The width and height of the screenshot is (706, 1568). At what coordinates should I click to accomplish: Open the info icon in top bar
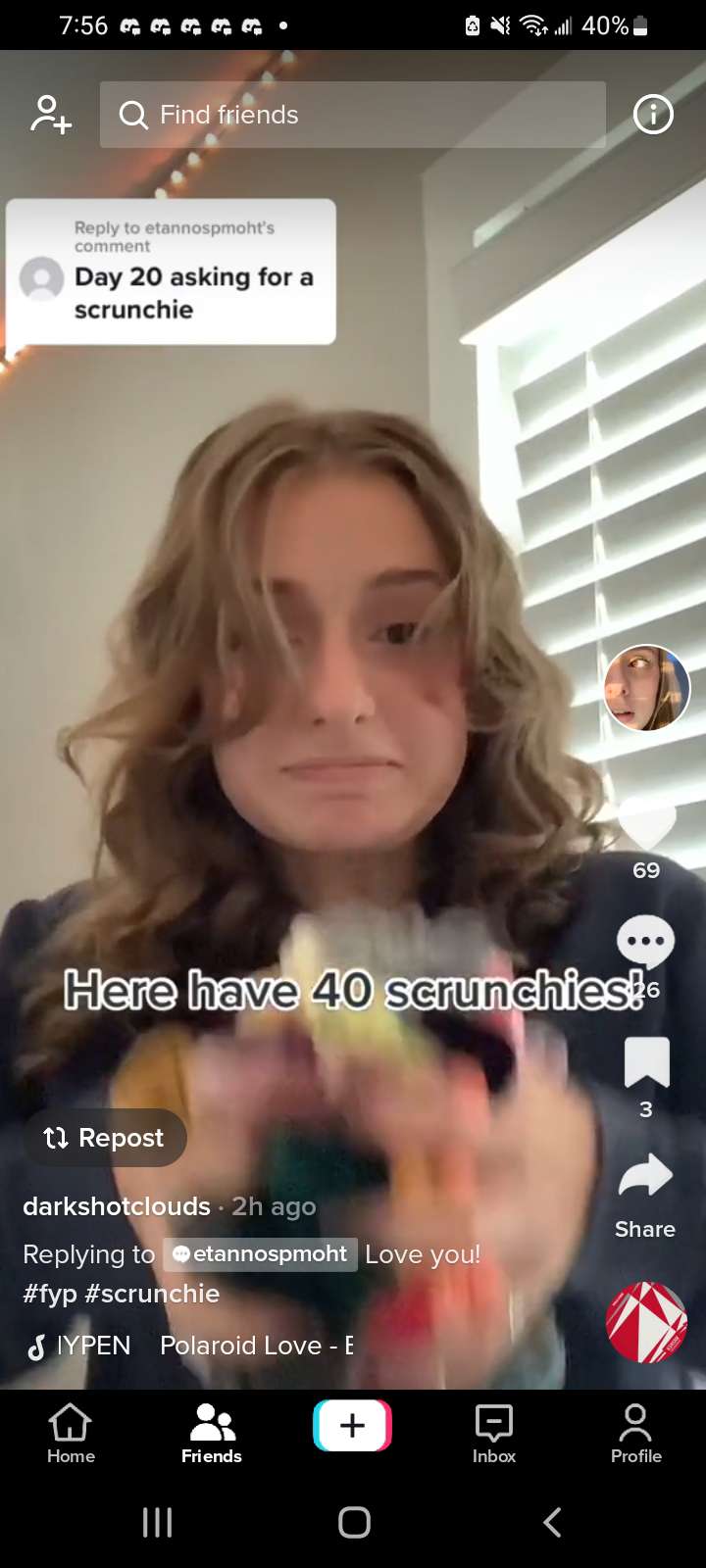(x=653, y=115)
